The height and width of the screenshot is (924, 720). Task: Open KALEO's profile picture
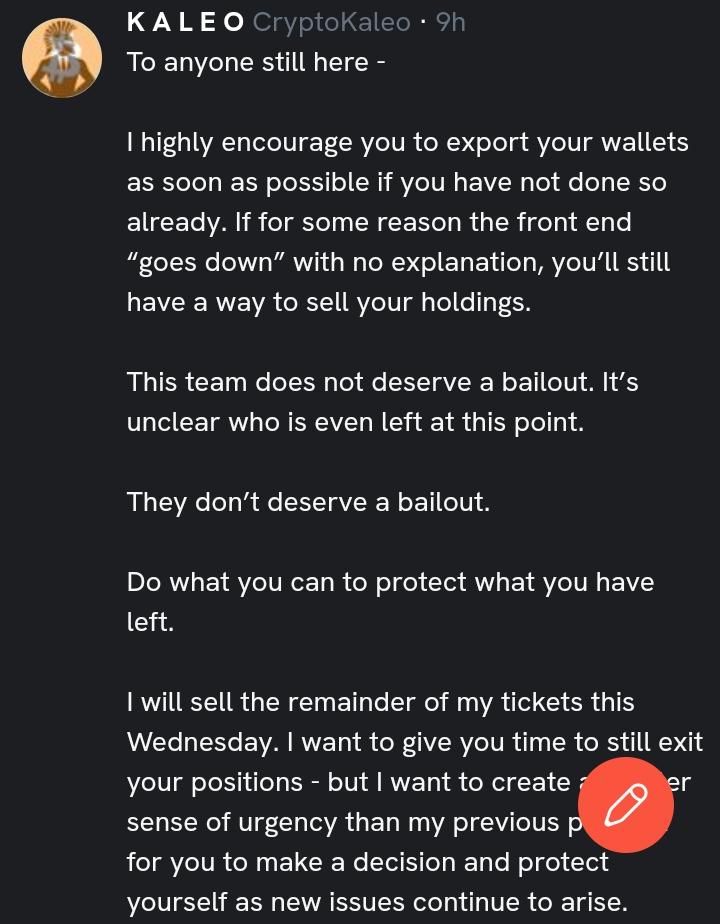pos(62,58)
